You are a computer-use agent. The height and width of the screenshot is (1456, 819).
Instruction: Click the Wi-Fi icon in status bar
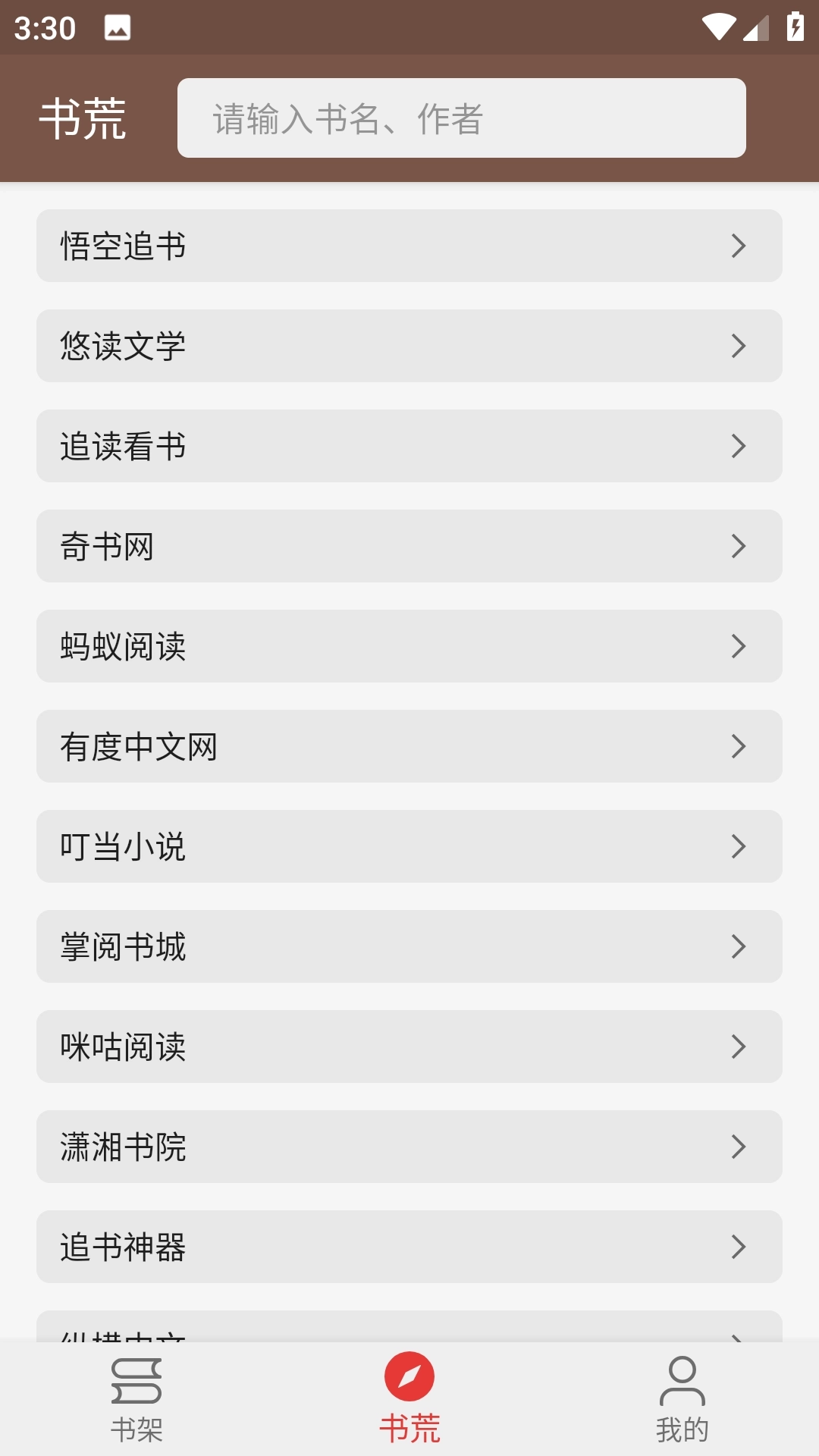tap(721, 24)
